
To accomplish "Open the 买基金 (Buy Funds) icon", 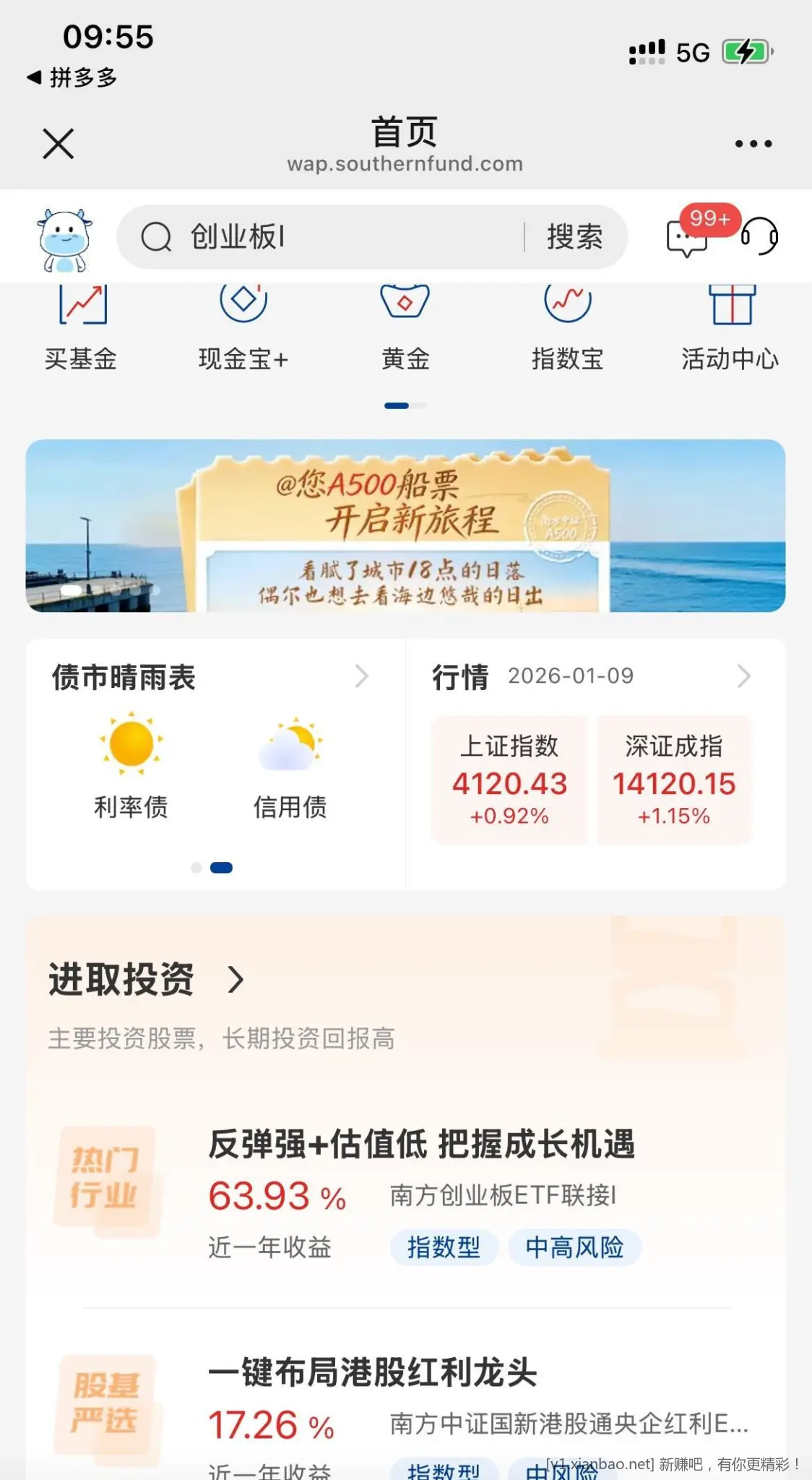I will [81, 325].
